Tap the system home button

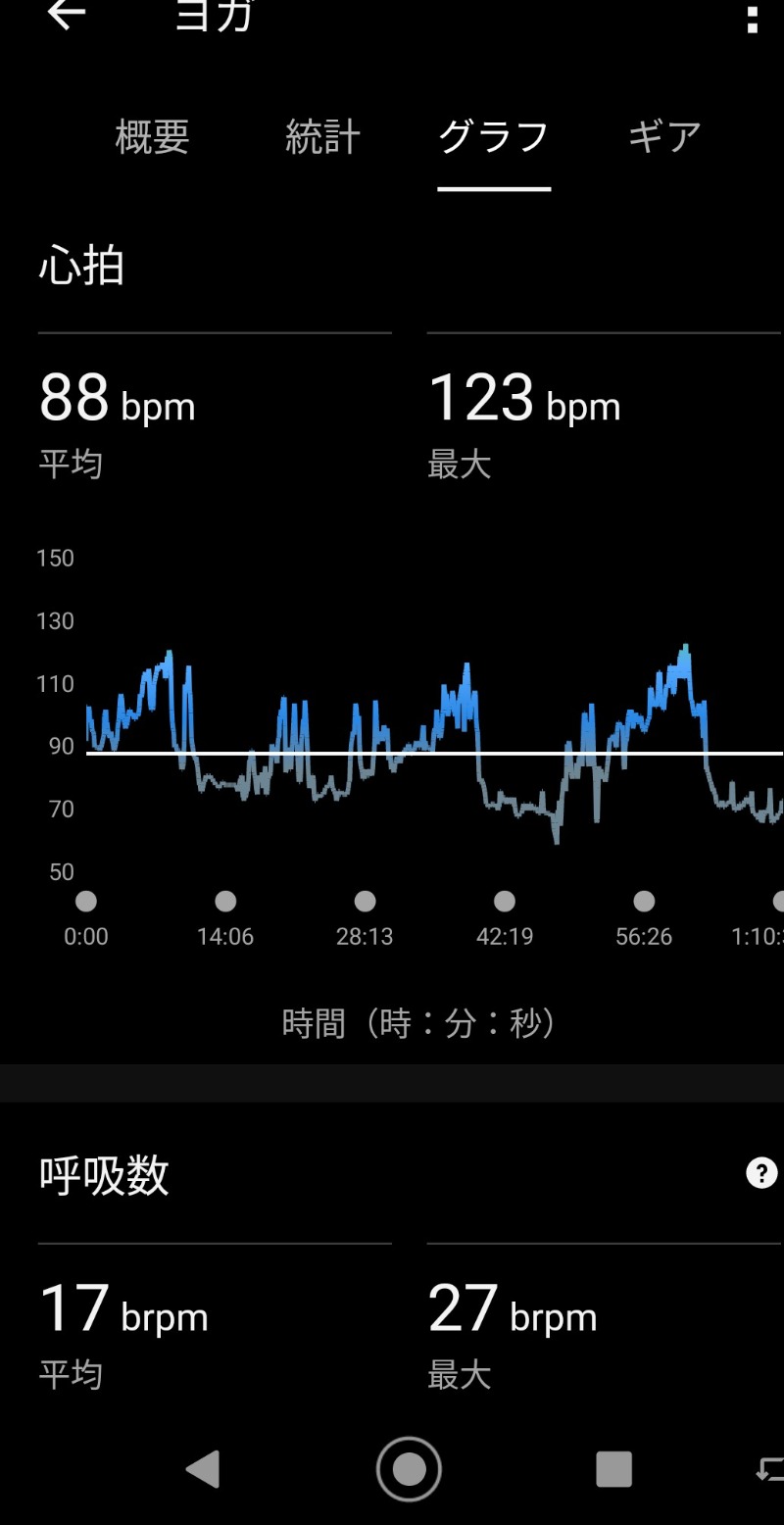click(x=409, y=1469)
